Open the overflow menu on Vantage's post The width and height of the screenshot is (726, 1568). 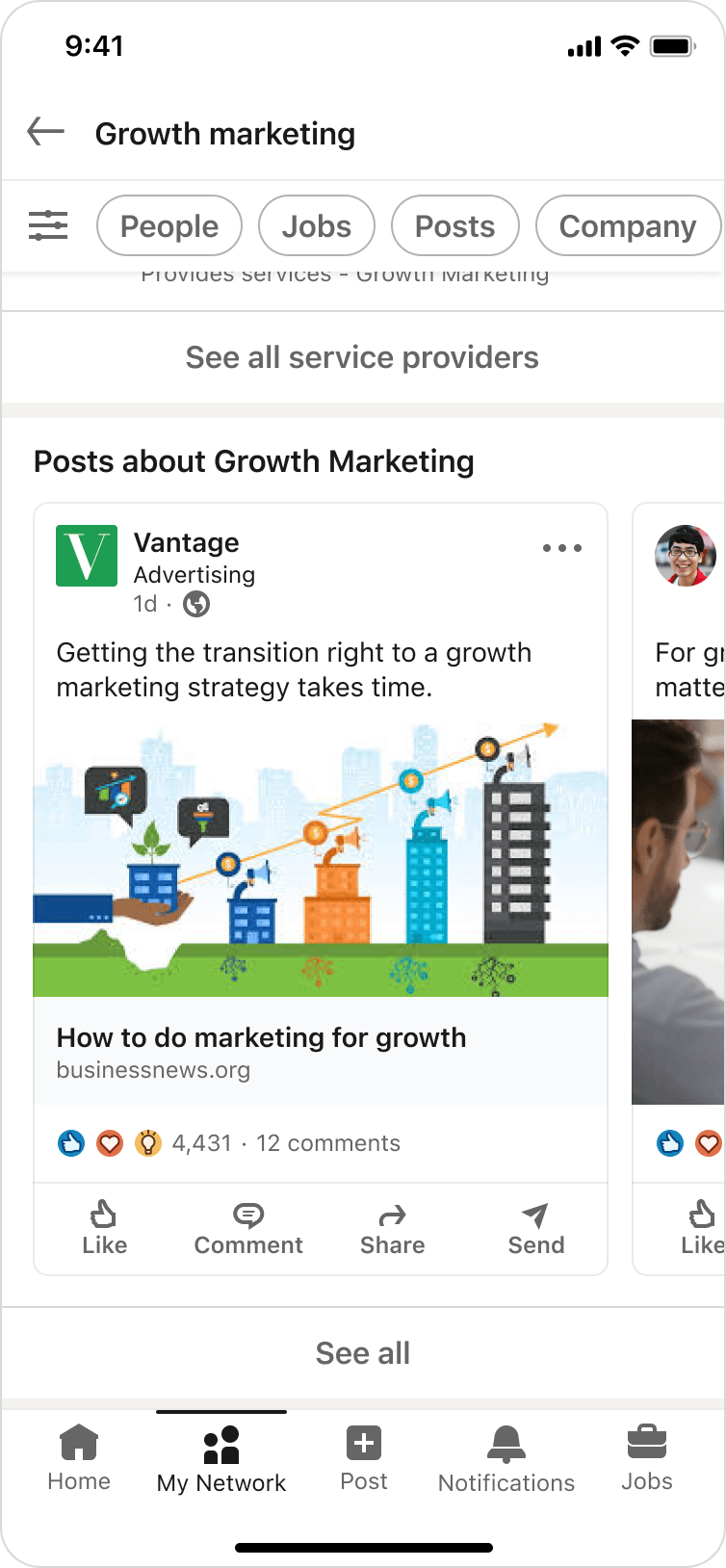tap(562, 548)
